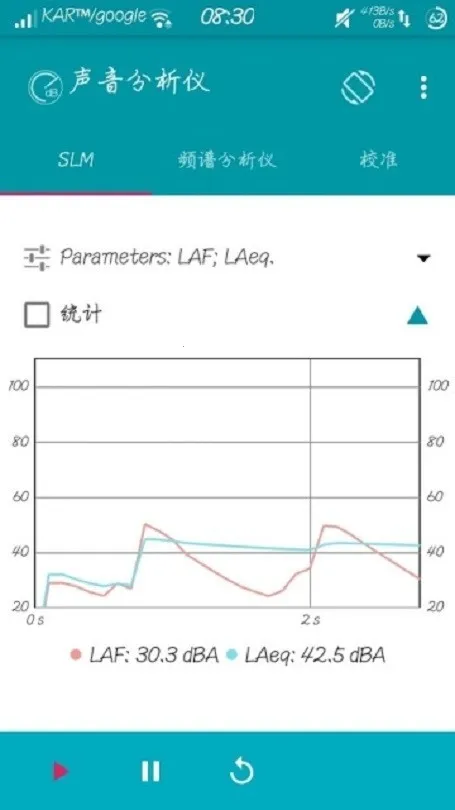
Task: Start measurement with the play button
Action: pyautogui.click(x=60, y=771)
